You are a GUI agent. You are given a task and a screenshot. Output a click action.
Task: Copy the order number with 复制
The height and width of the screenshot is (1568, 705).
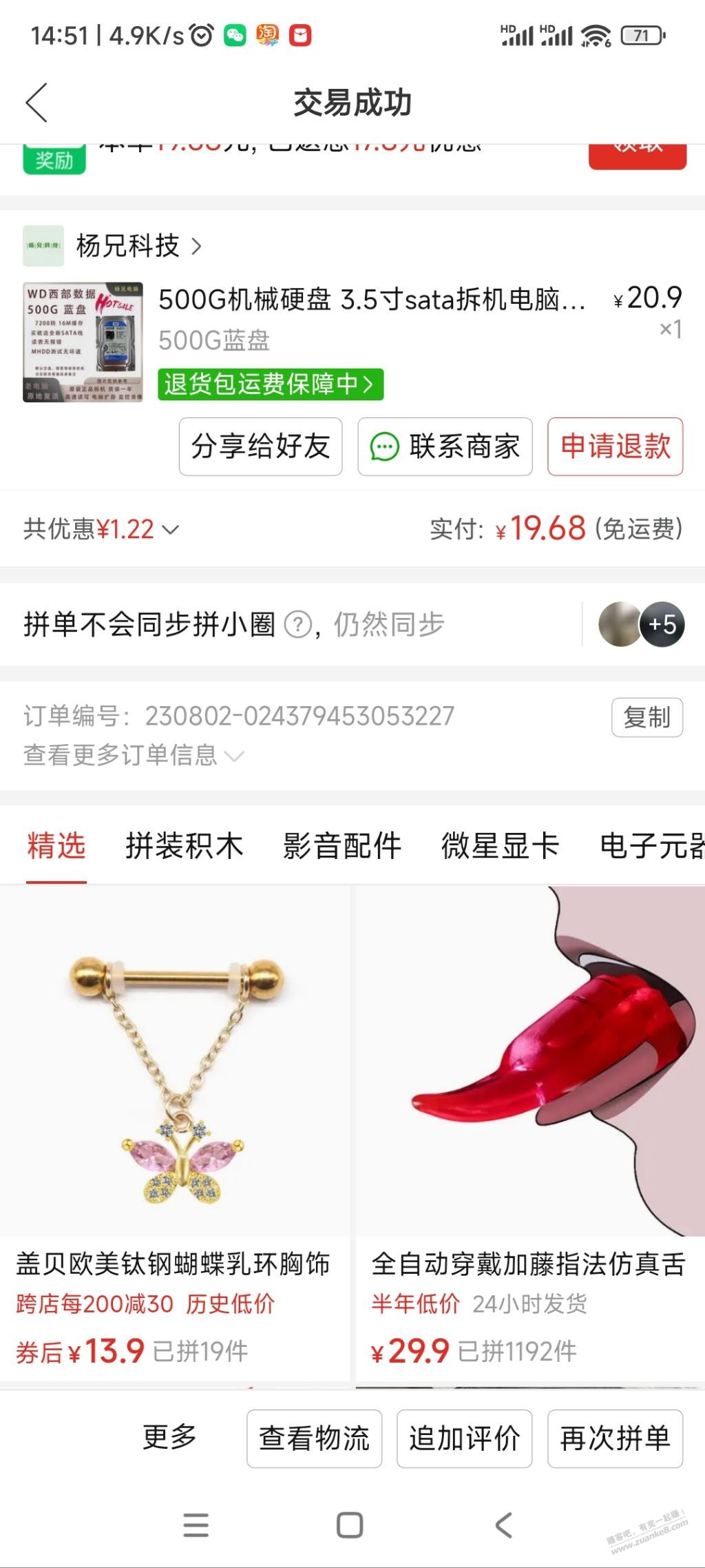pyautogui.click(x=646, y=718)
